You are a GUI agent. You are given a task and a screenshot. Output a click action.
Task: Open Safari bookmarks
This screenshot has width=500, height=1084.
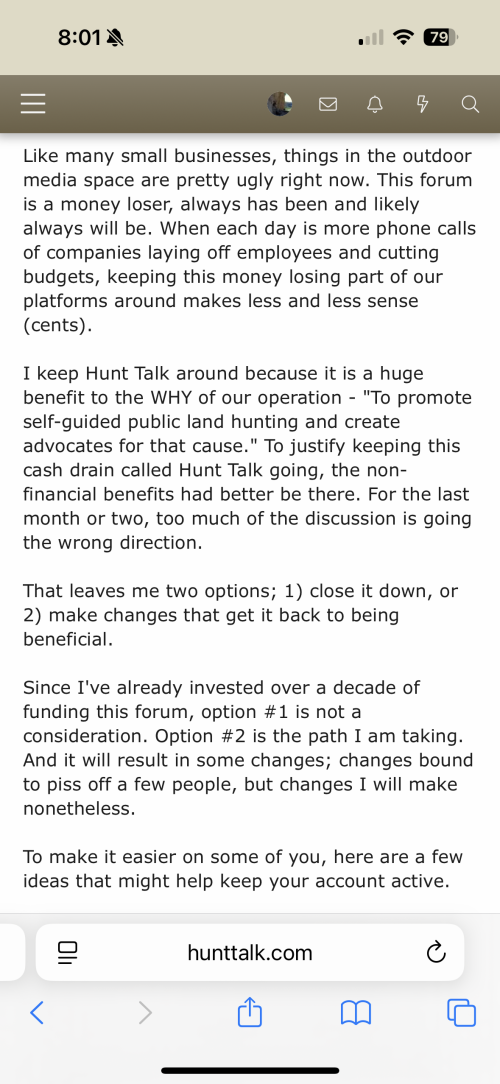click(356, 1013)
